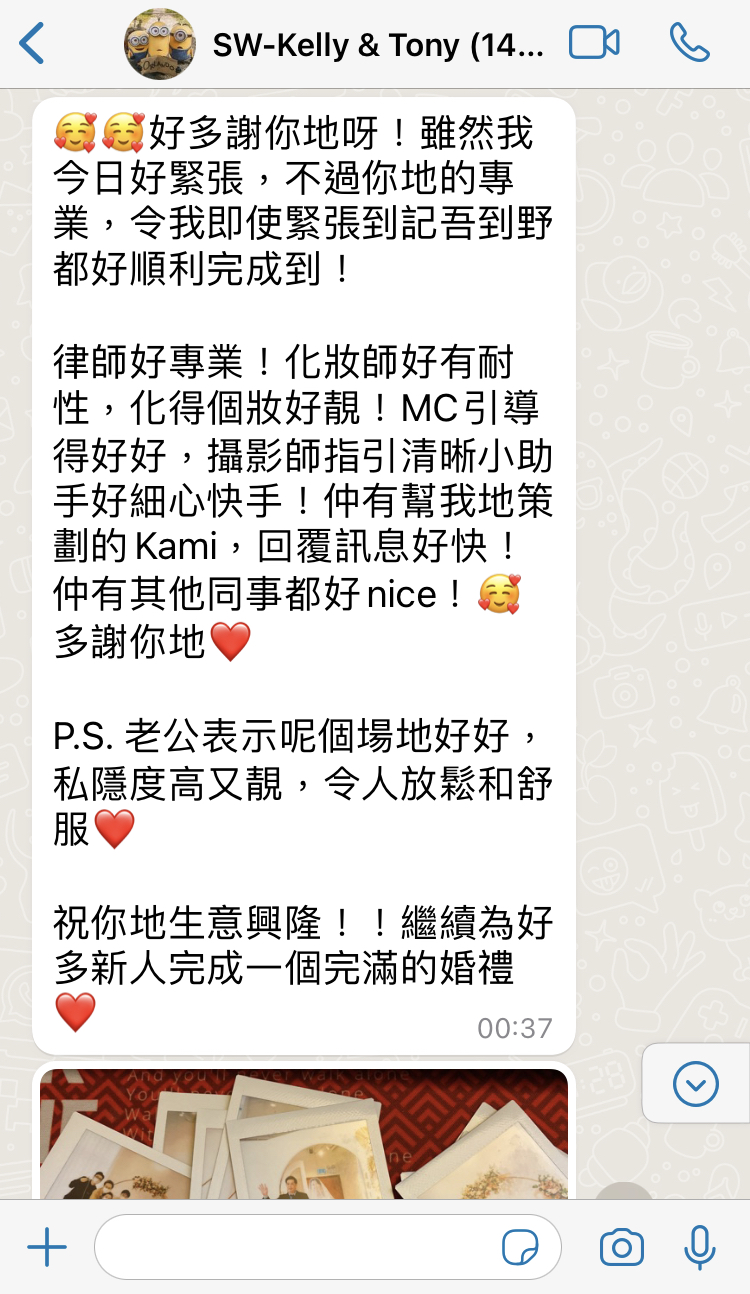Open the camera to take photo
The height and width of the screenshot is (1294, 750).
621,1247
